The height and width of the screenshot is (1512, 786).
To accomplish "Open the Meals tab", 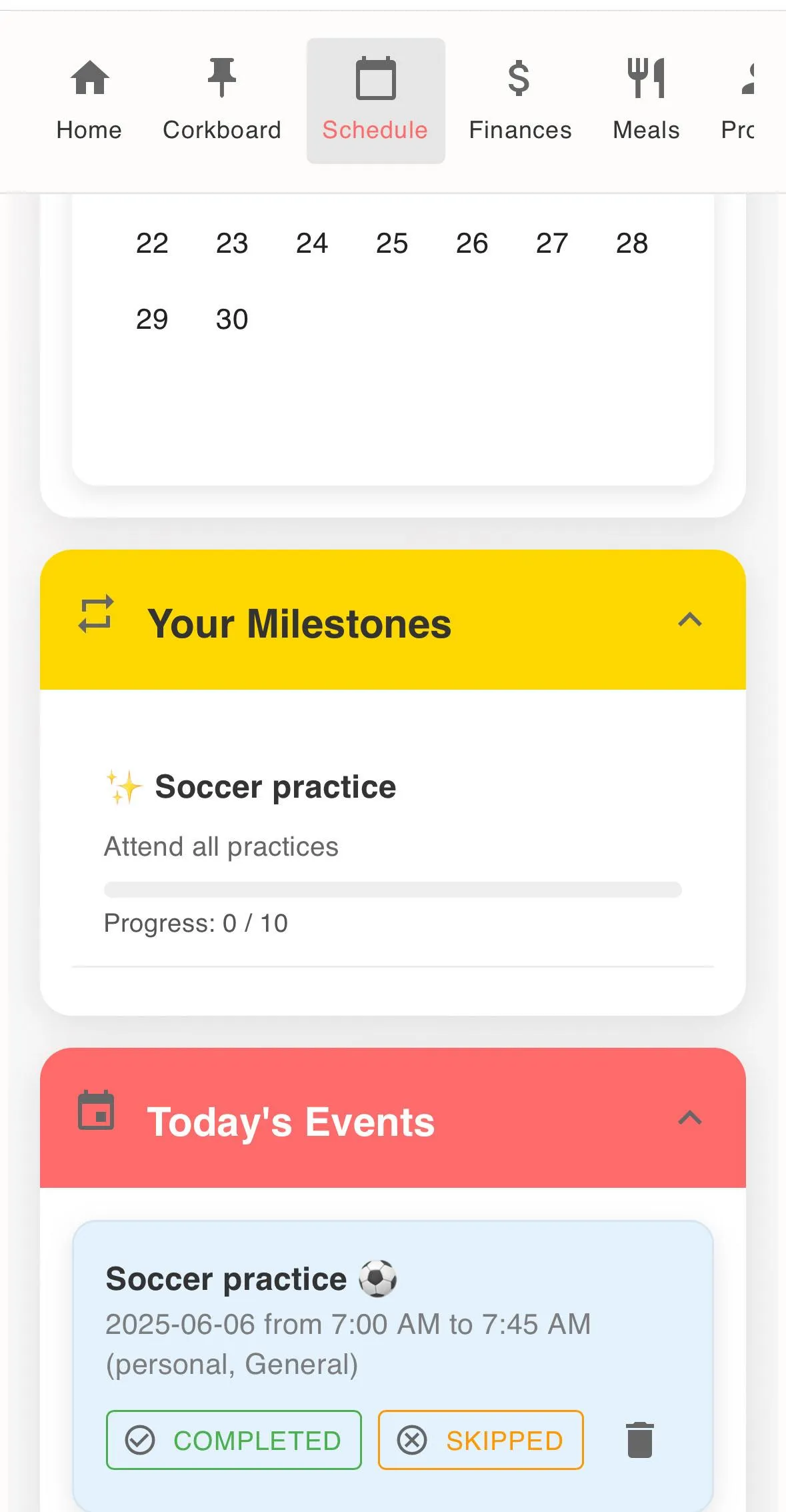I will [646, 101].
